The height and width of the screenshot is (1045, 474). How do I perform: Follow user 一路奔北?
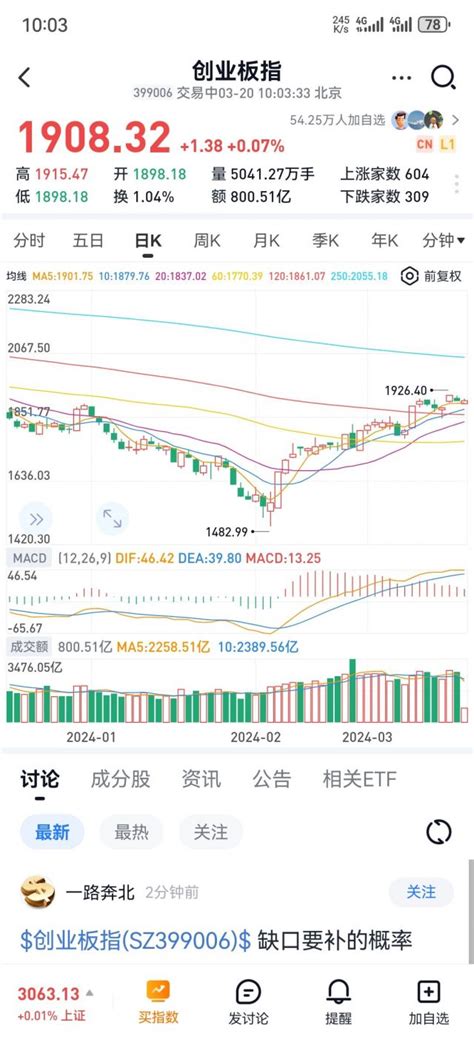(421, 892)
